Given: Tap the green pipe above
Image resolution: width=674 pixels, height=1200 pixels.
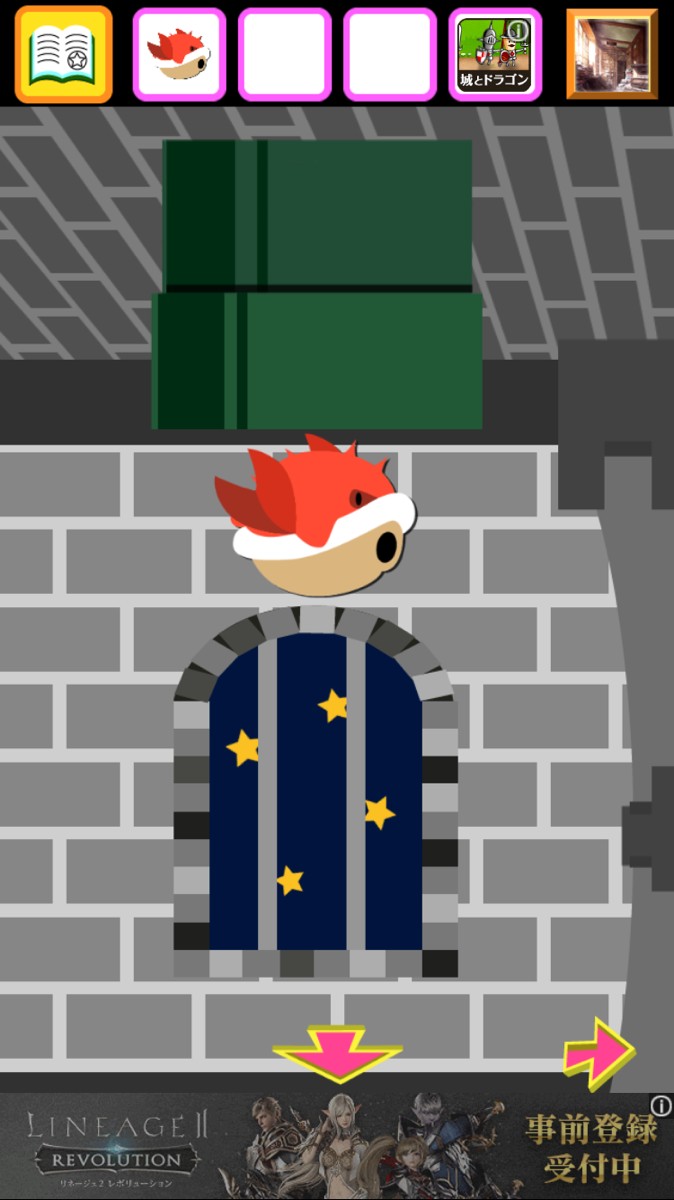Looking at the screenshot, I should 317,285.
